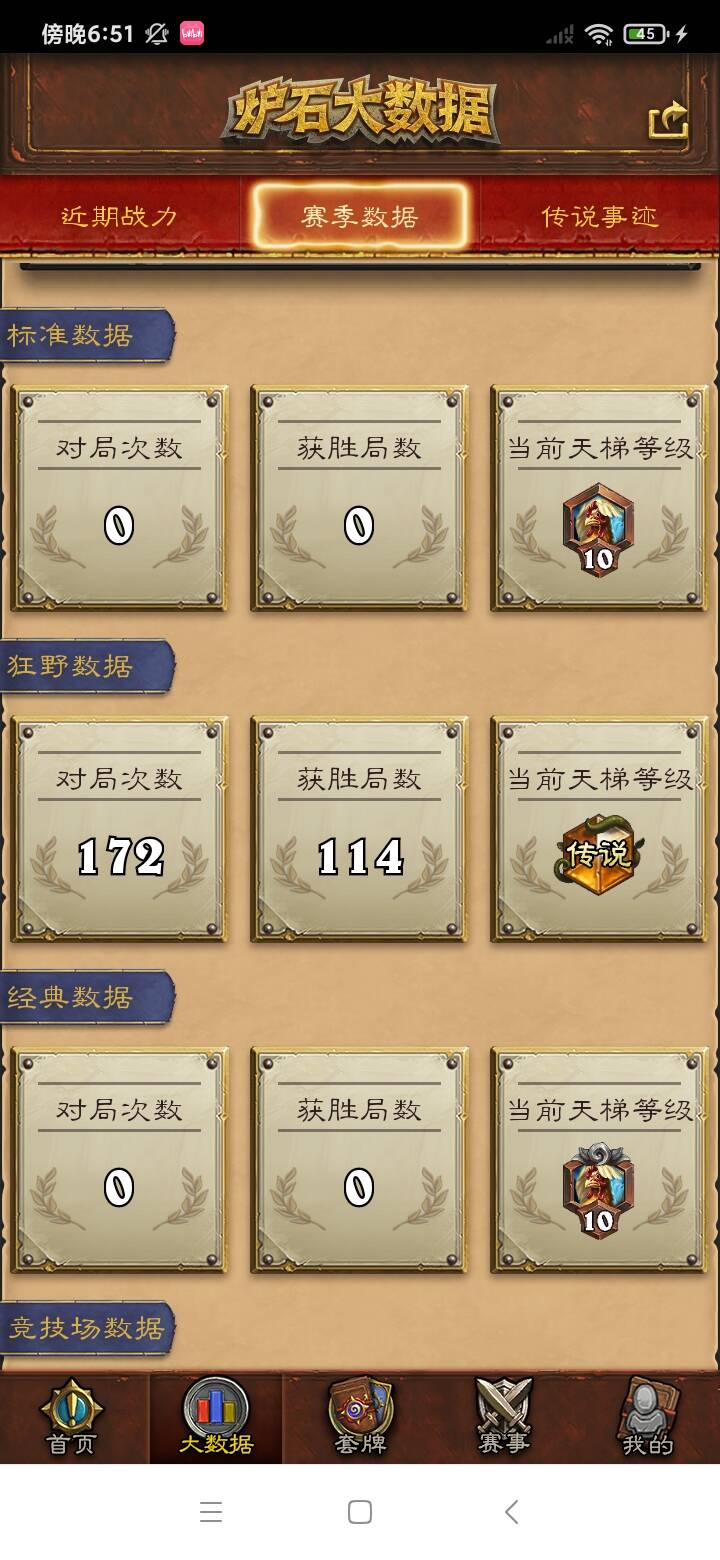The image size is (720, 1560).
Task: Go to the system home screen
Action: [x=360, y=1512]
